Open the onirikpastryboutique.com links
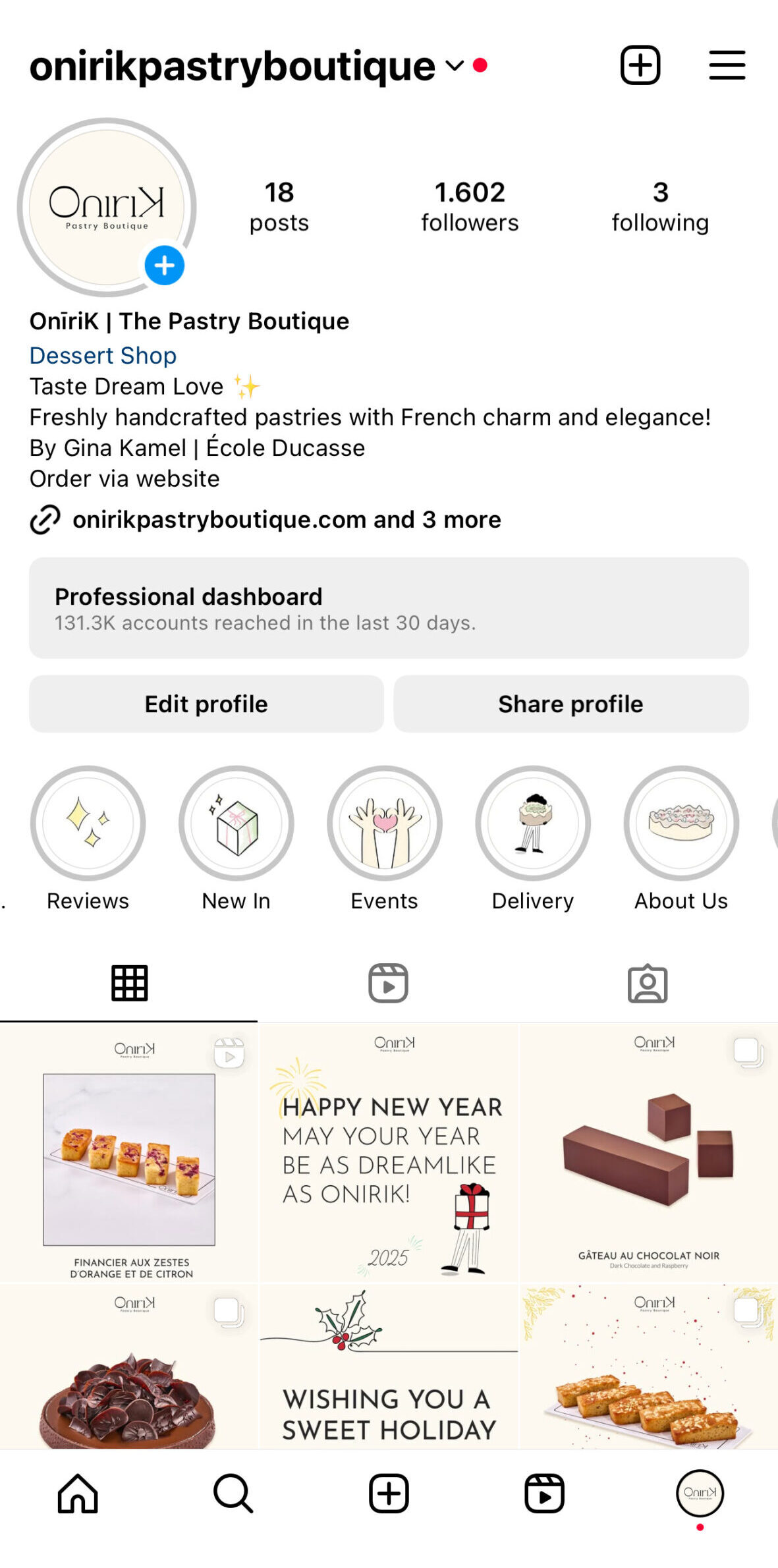This screenshot has height=1568, width=778. click(286, 520)
